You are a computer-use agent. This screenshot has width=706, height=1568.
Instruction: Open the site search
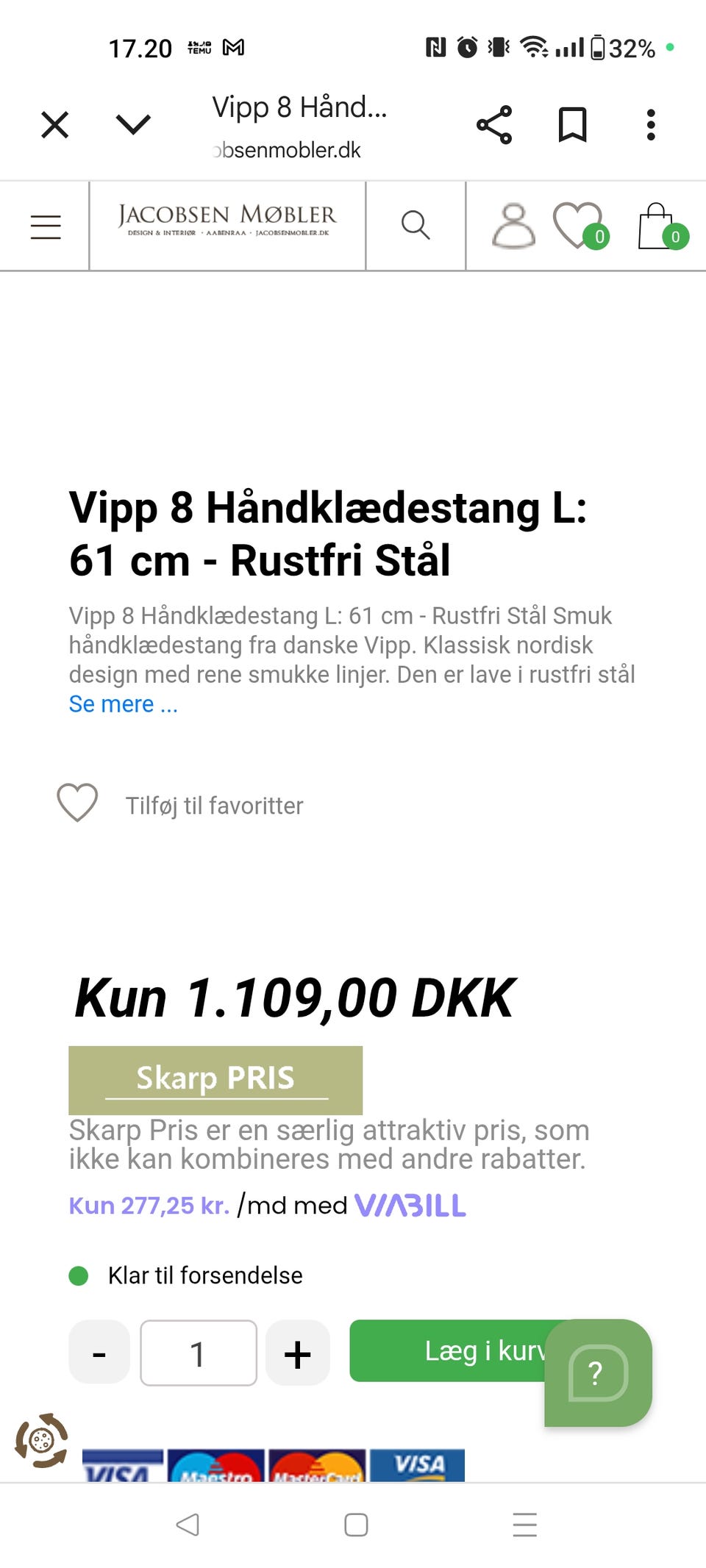(416, 225)
